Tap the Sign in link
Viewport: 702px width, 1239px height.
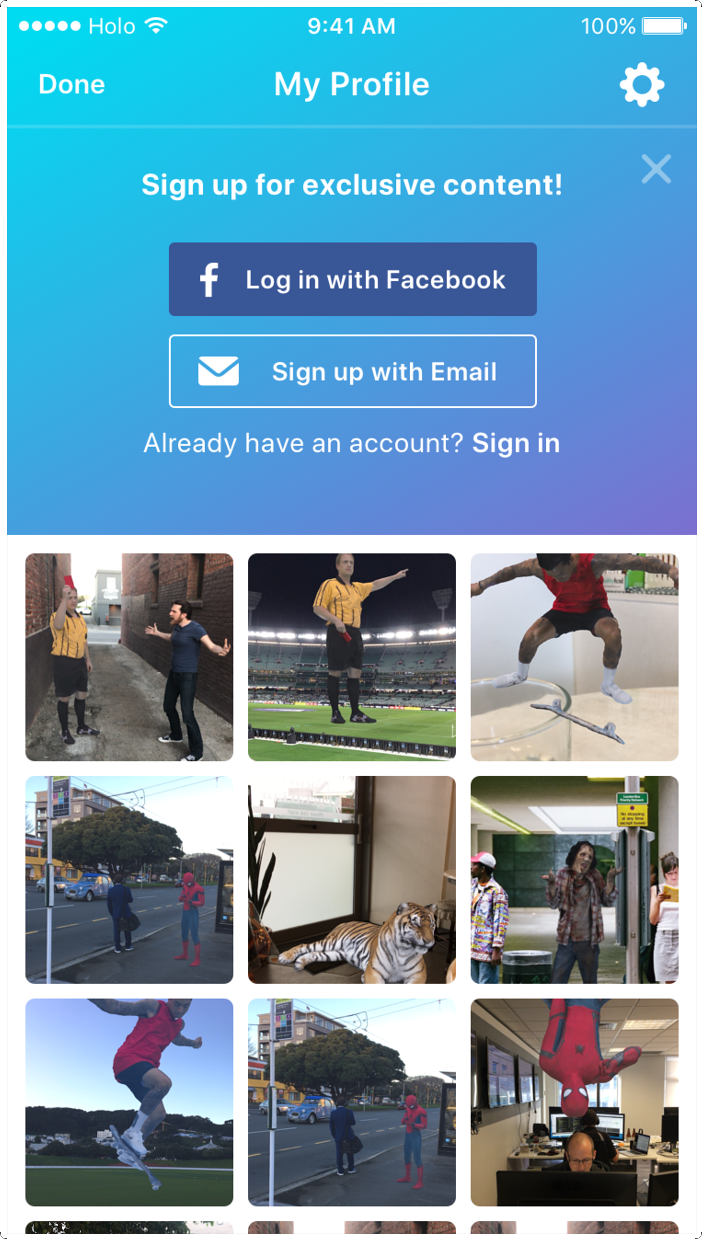[x=516, y=443]
